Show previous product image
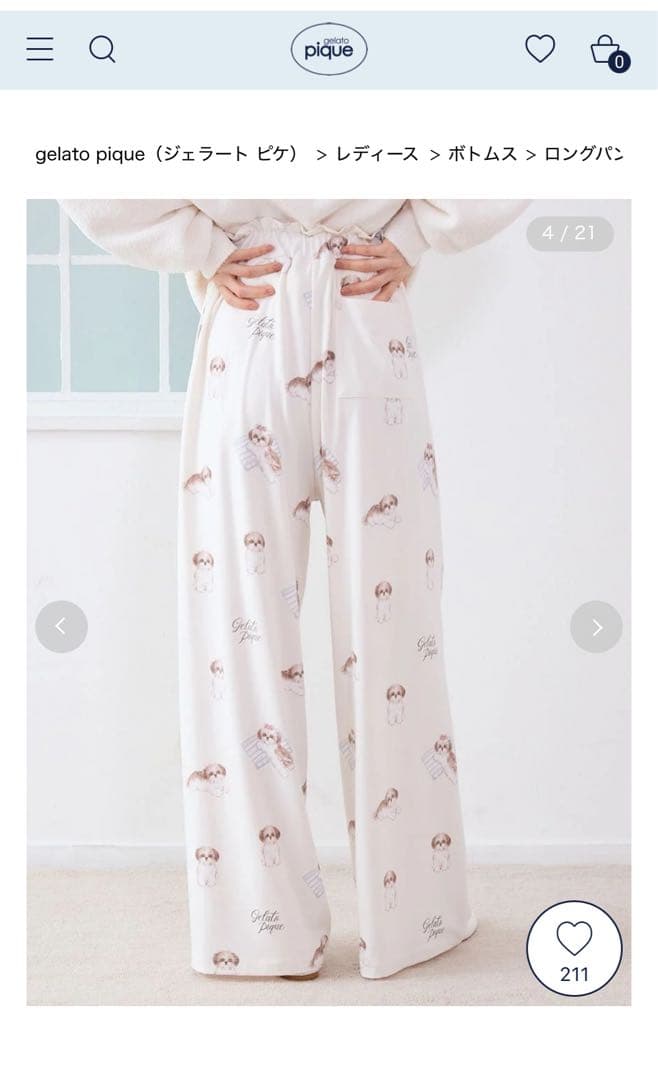The image size is (658, 1080). [x=61, y=627]
